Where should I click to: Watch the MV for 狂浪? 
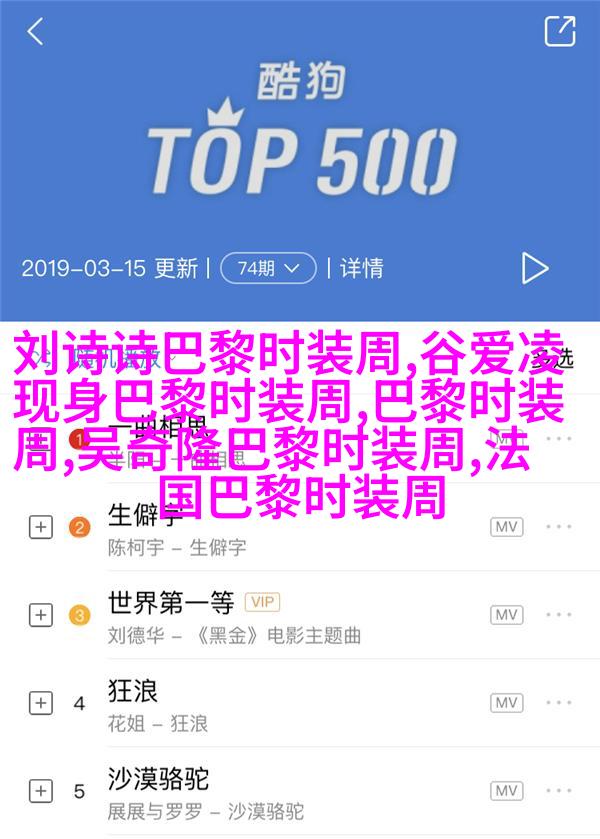(506, 703)
